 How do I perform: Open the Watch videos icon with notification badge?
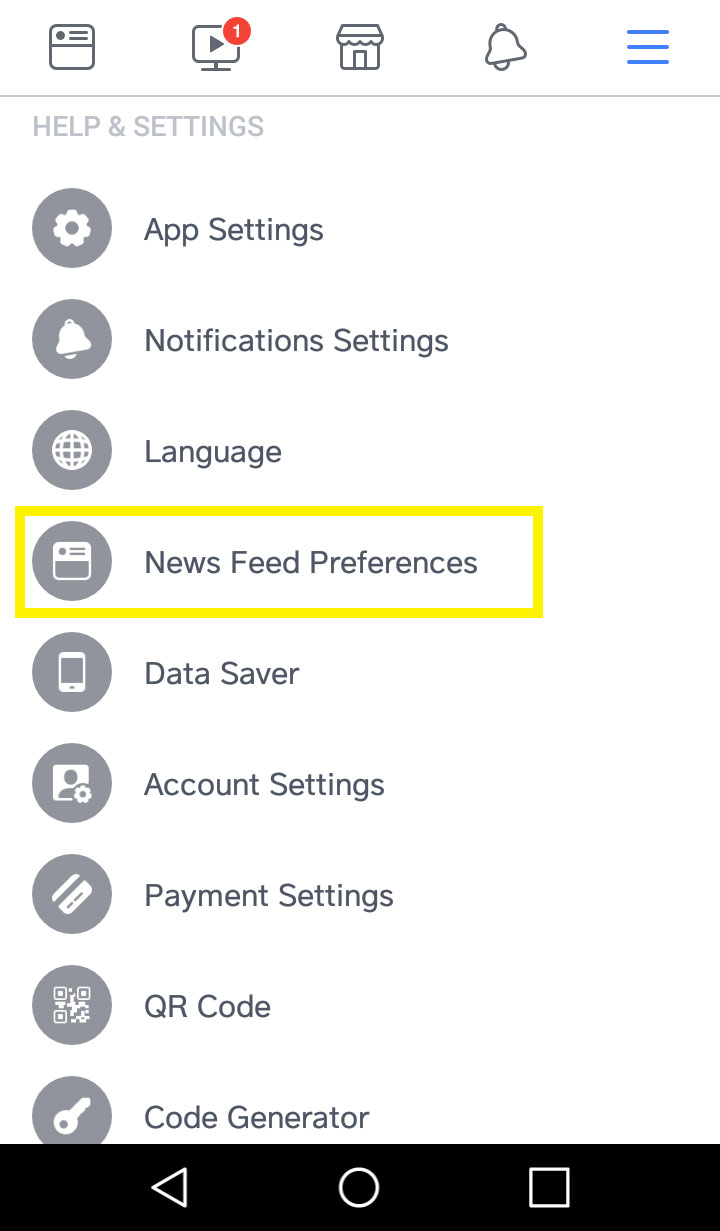(x=215, y=46)
